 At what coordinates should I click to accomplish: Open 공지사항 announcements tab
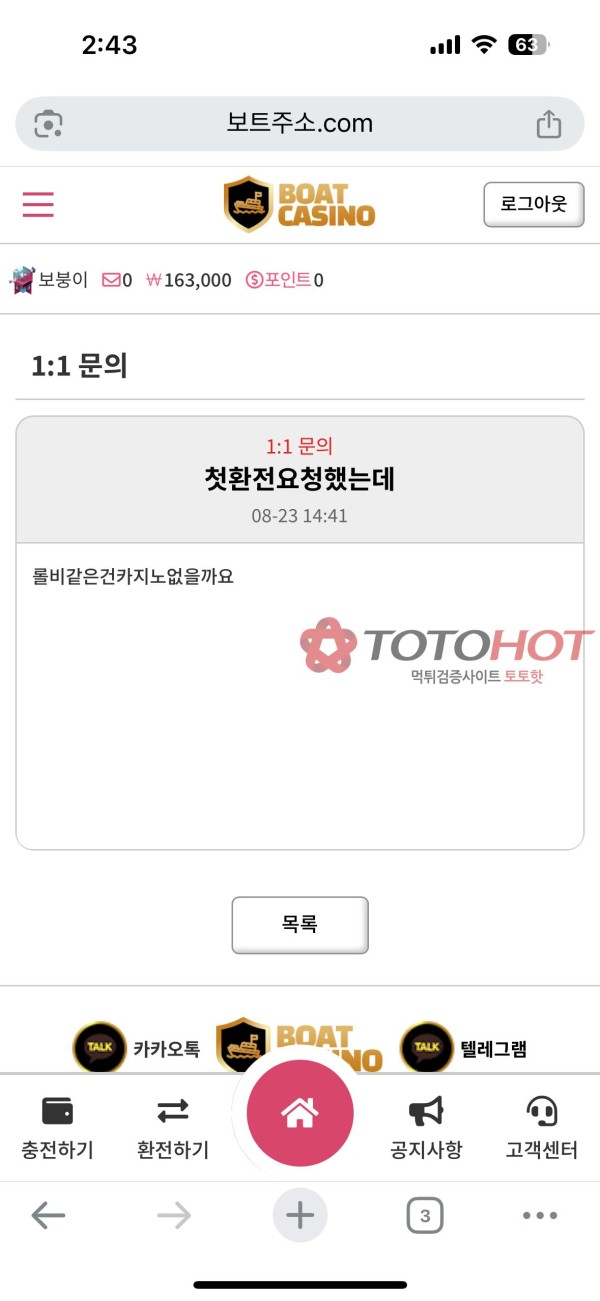426,1127
